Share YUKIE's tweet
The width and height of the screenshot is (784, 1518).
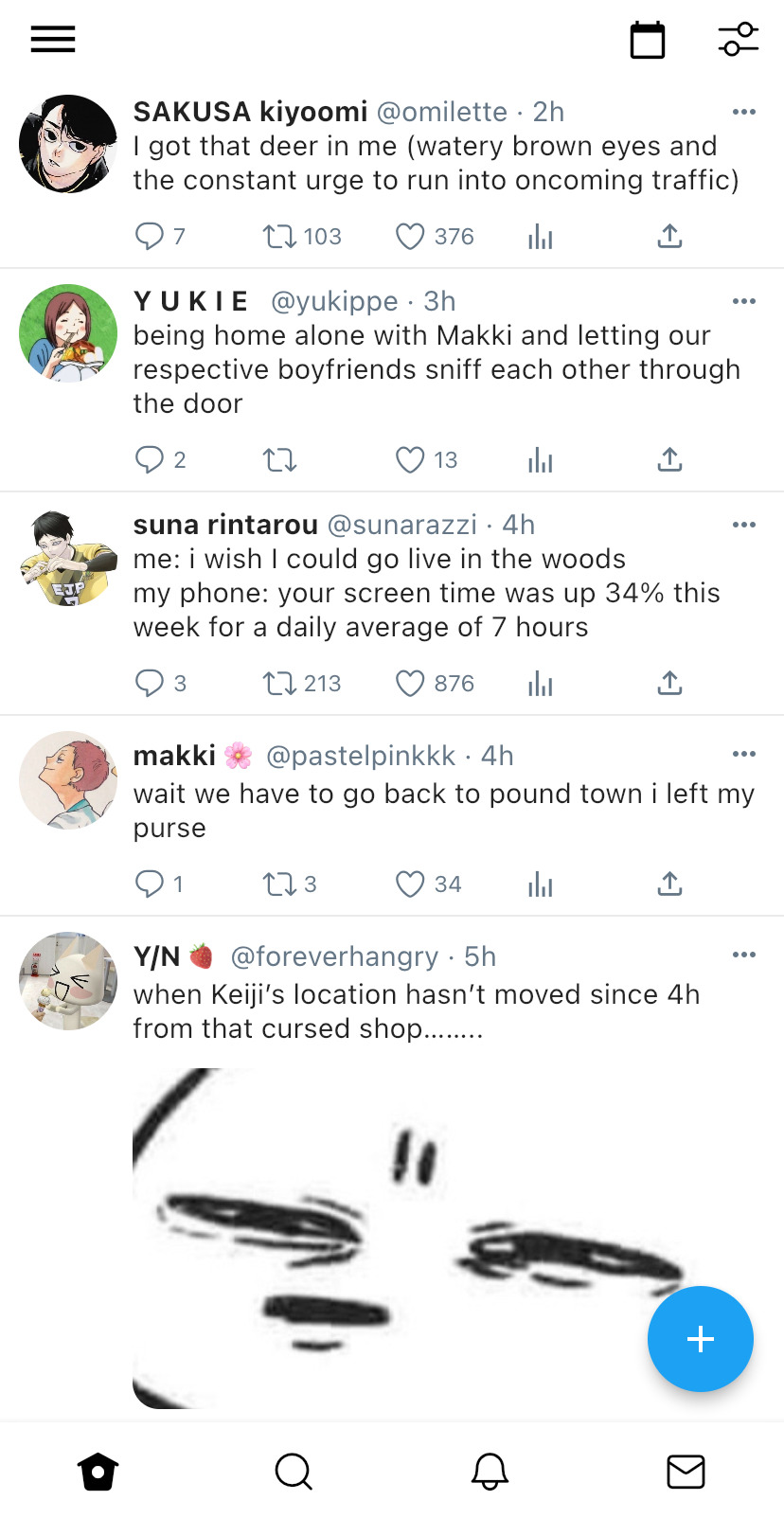[669, 459]
